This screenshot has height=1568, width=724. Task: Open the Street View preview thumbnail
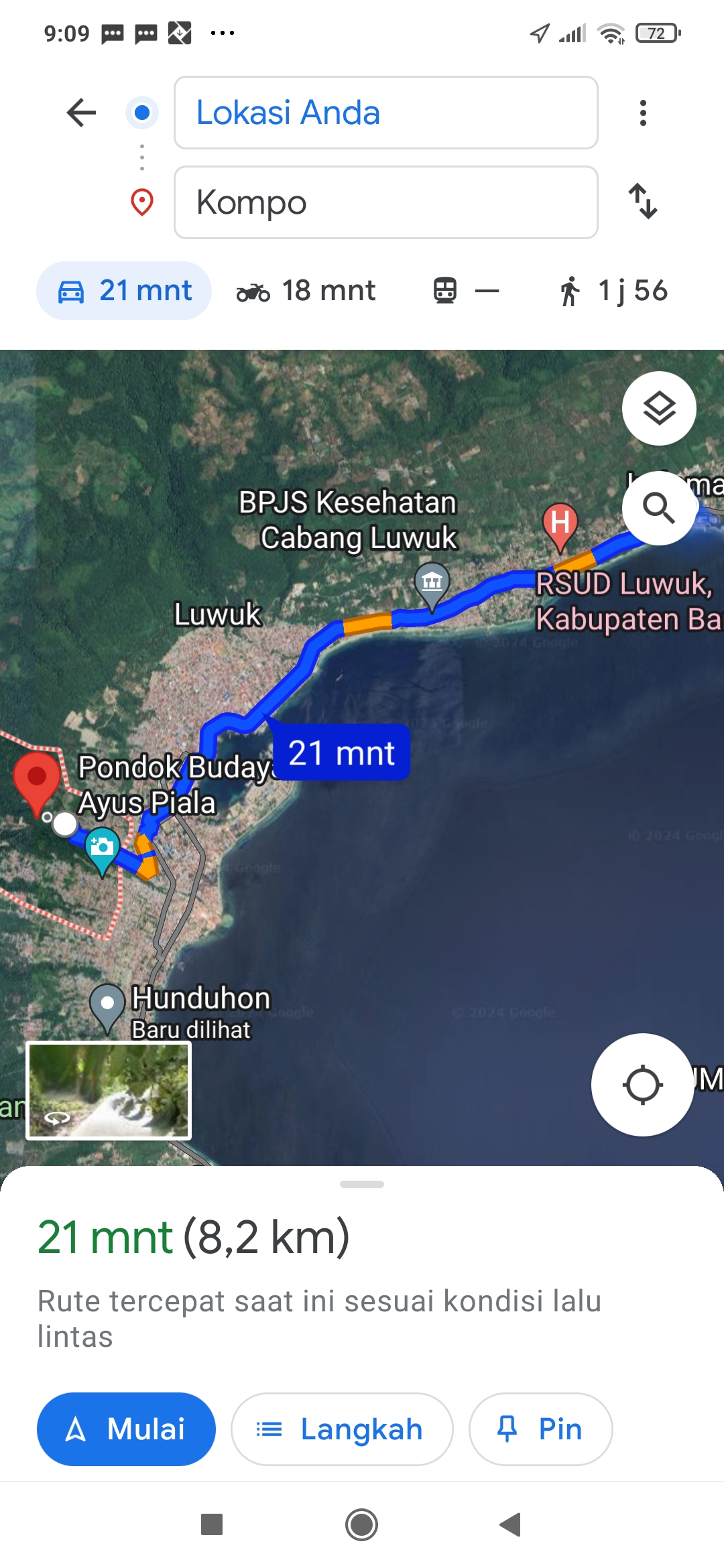109,1091
